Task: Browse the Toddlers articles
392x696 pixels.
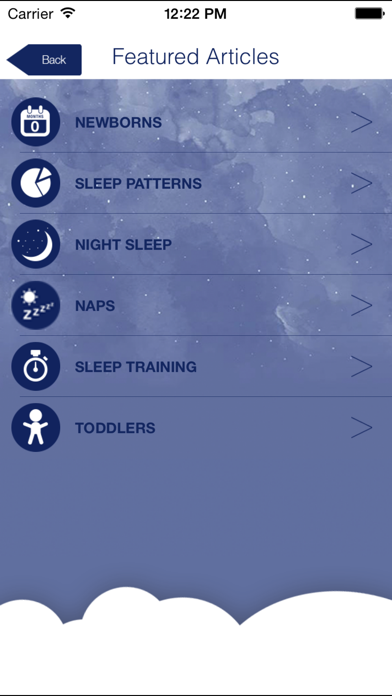Action: point(196,427)
